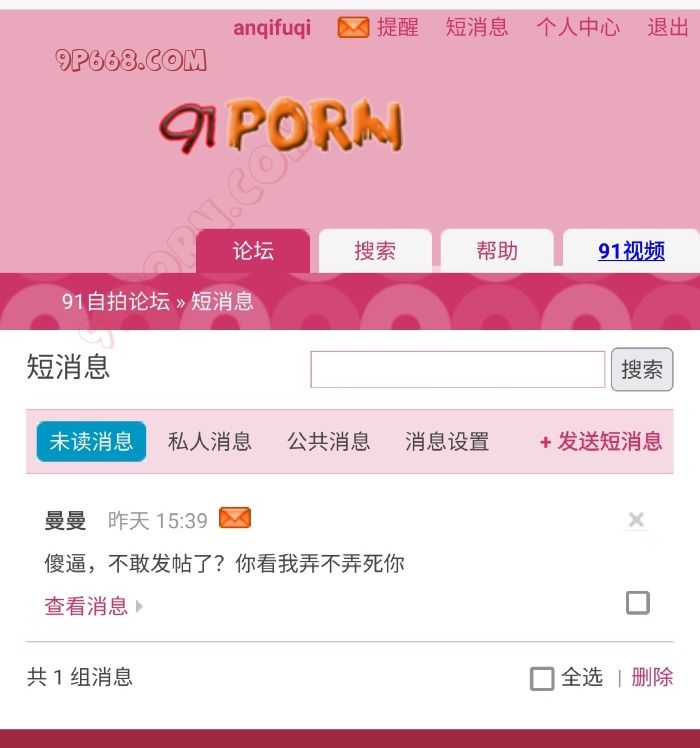Dismiss the message from 曼曼
700x748 pixels.
(x=636, y=520)
